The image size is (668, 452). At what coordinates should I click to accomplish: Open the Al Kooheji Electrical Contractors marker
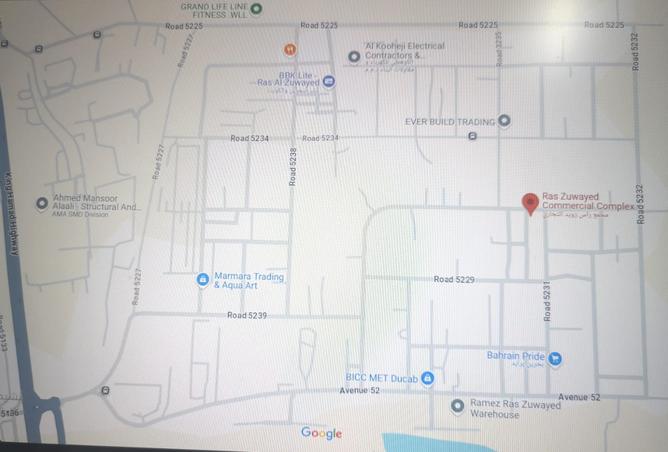pos(353,56)
